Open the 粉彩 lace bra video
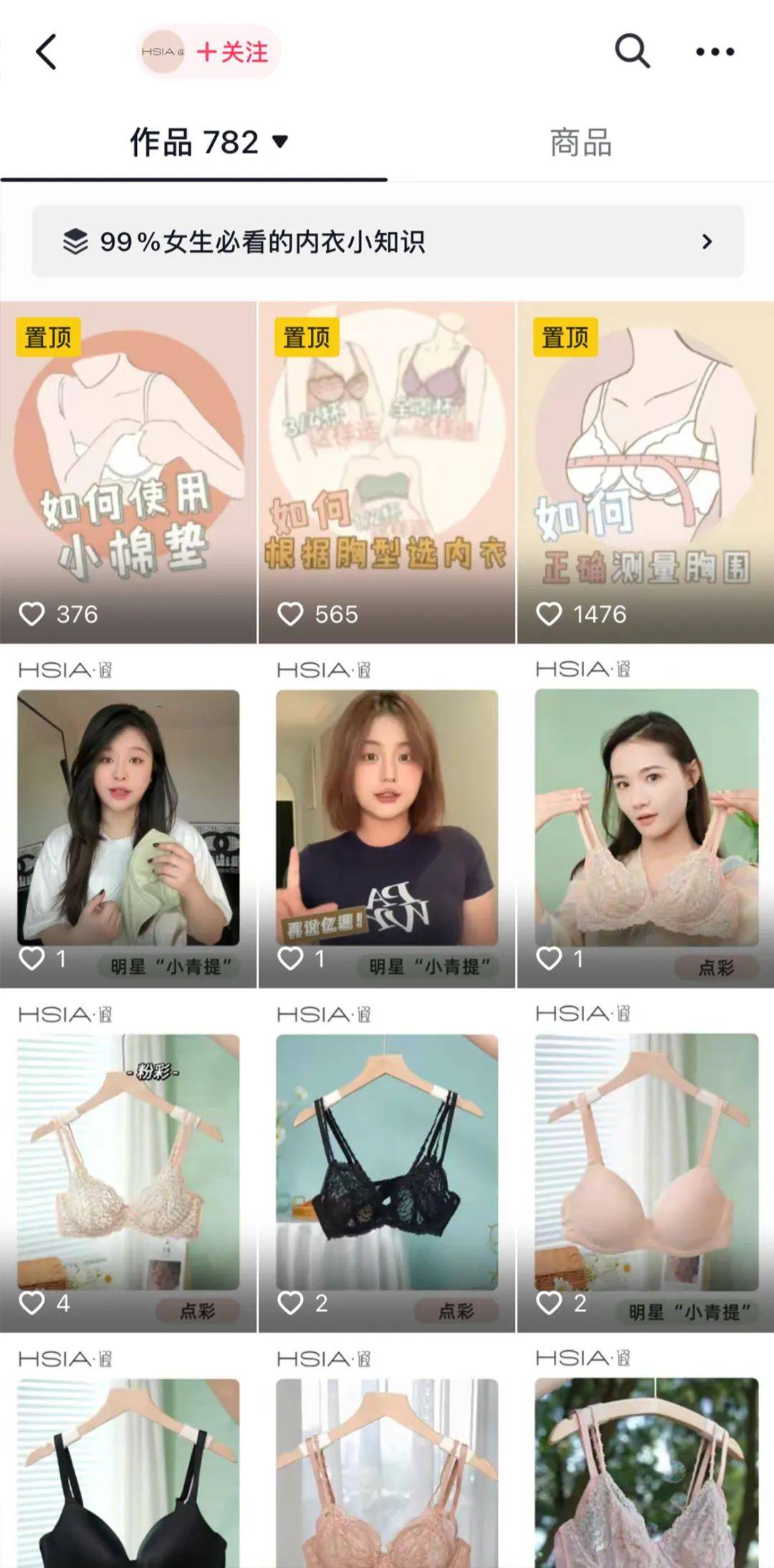The height and width of the screenshot is (1568, 774). click(x=128, y=1161)
